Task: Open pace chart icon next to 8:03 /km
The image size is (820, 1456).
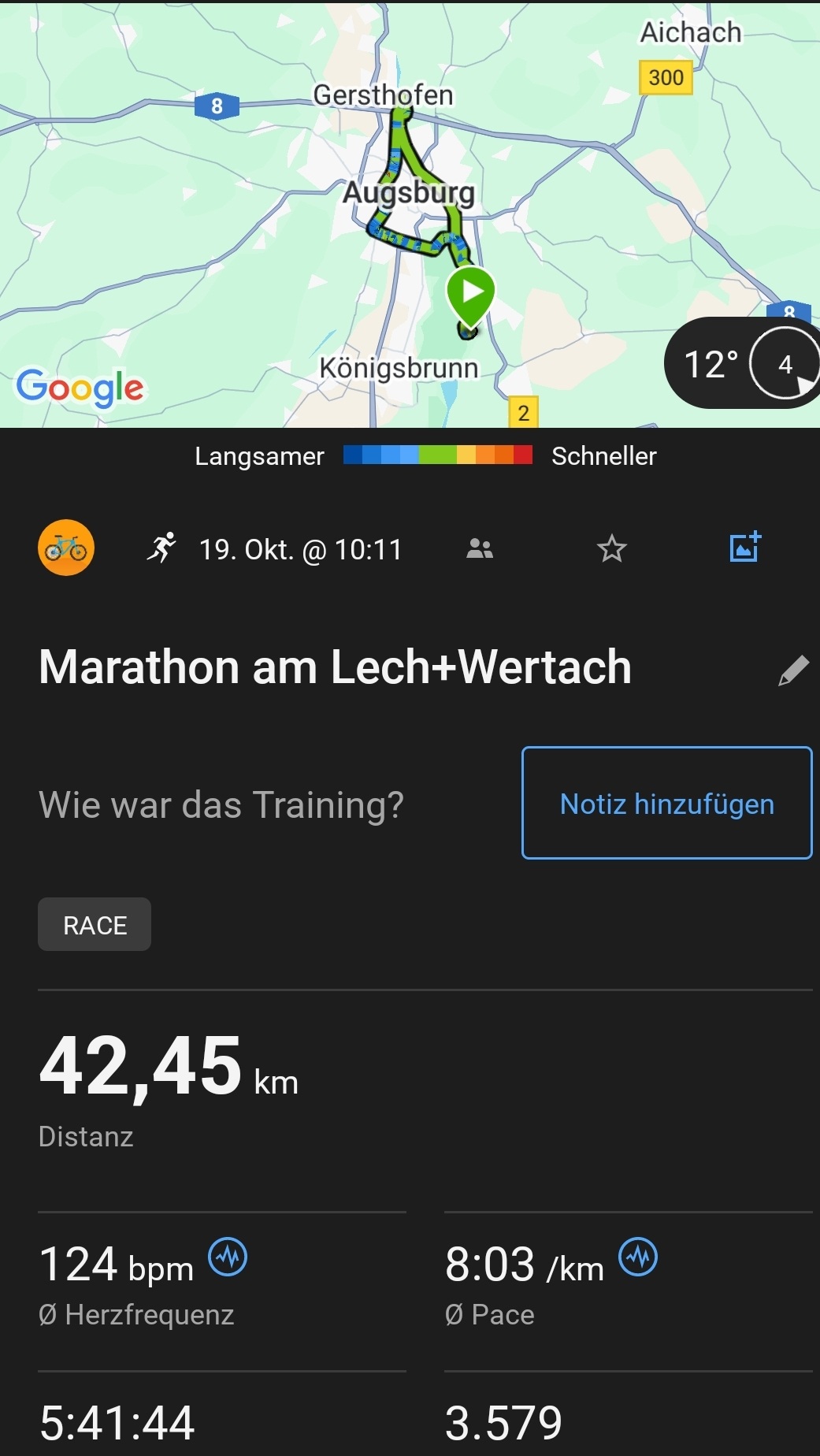Action: click(x=638, y=1256)
